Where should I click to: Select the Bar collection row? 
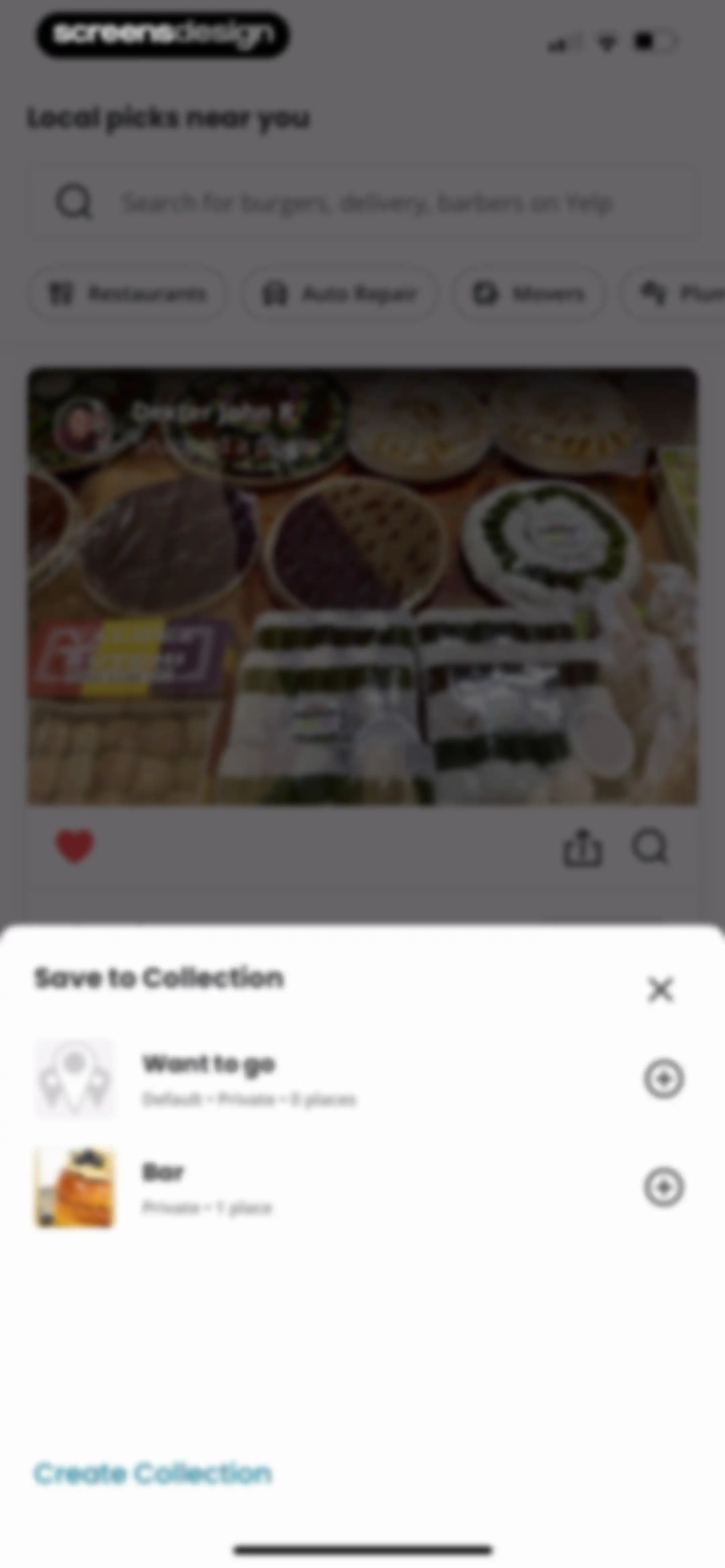(362, 1188)
